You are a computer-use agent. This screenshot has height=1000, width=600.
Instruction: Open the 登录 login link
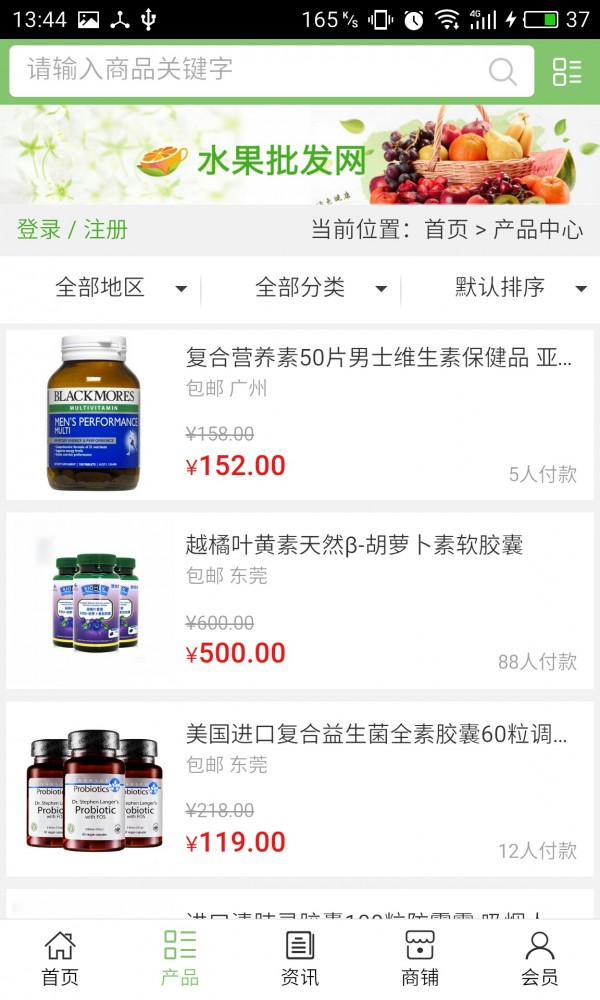point(39,229)
